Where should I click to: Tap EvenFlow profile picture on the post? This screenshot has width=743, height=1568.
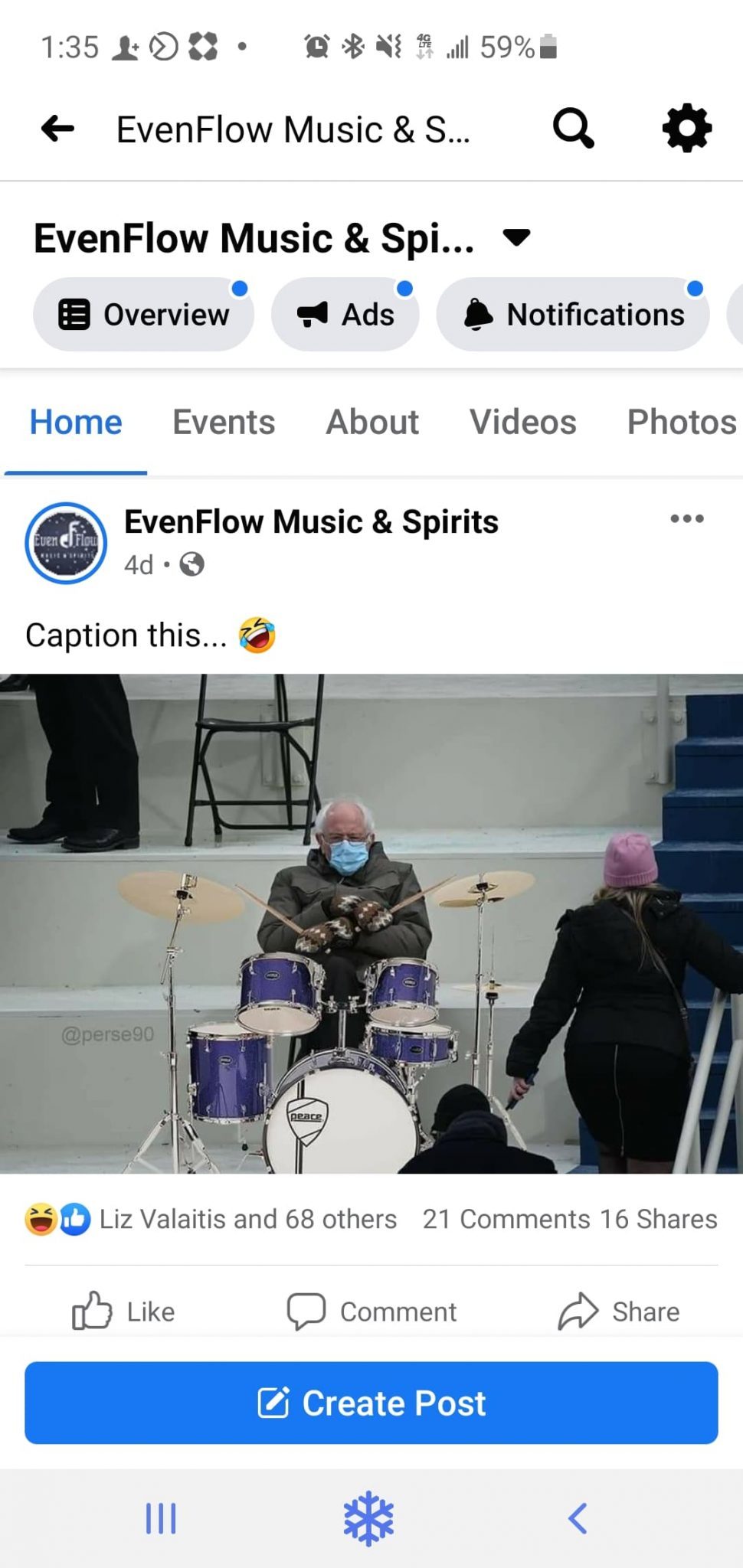pos(66,543)
